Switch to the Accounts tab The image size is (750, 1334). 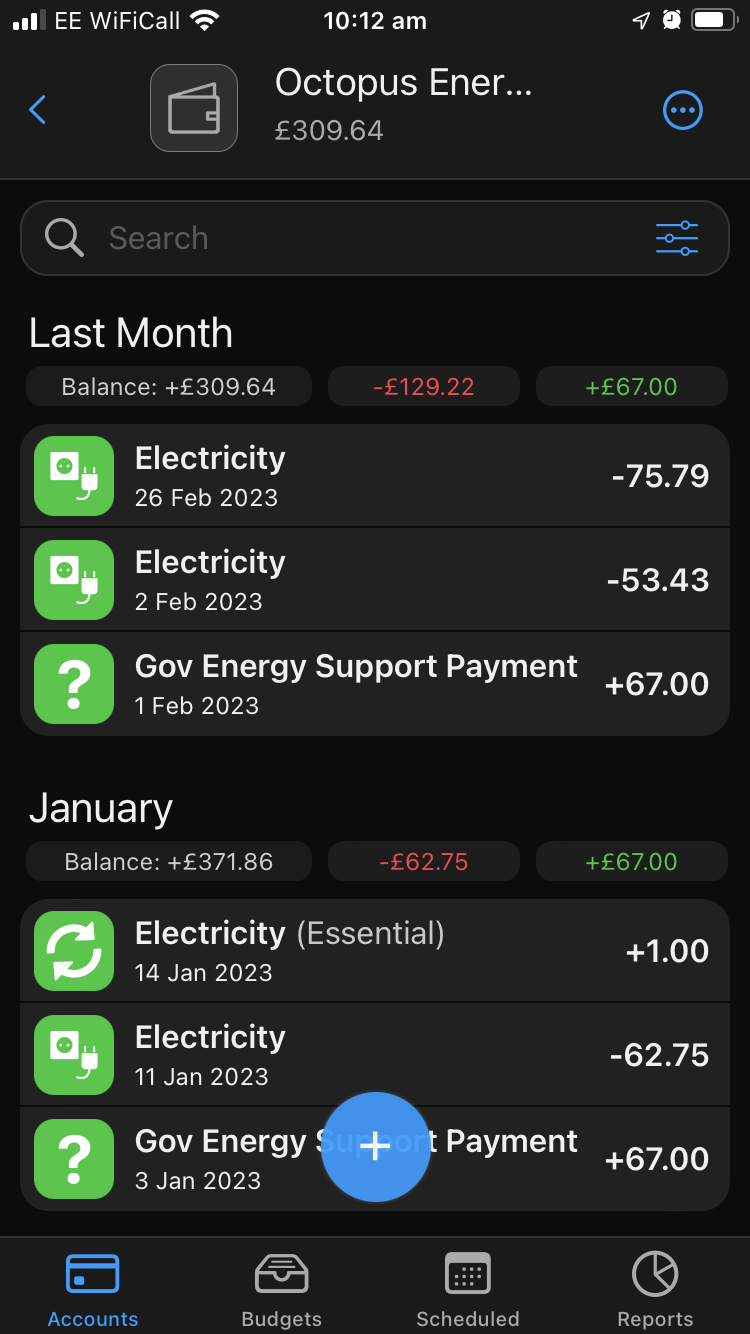[93, 1289]
